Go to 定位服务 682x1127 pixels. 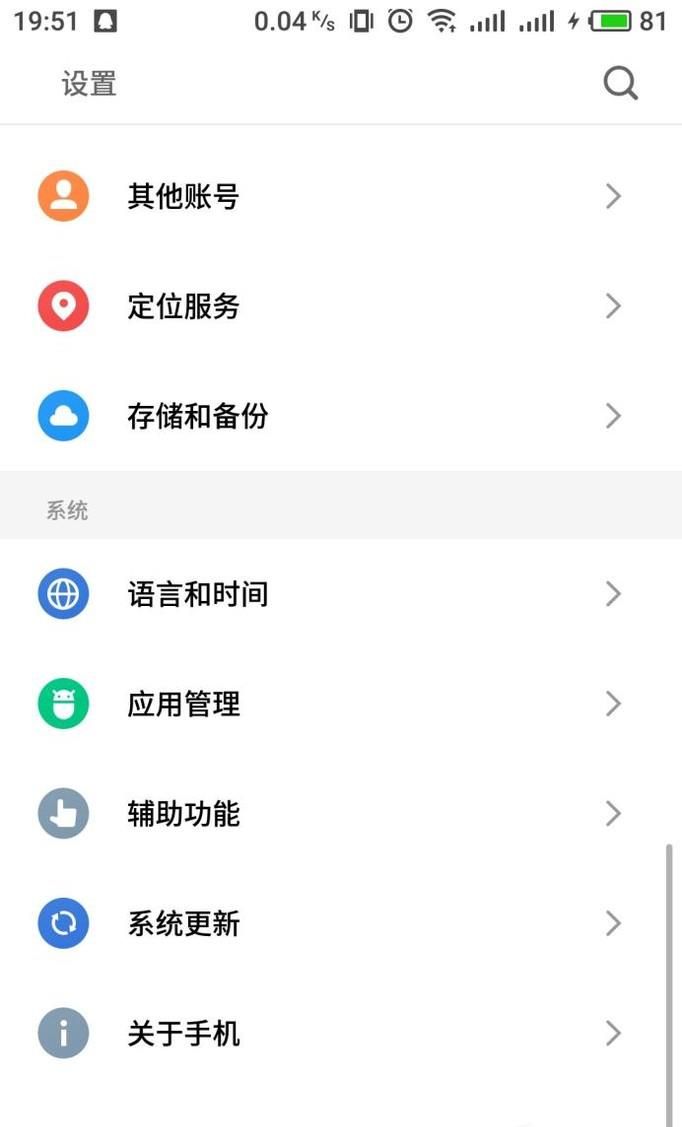(x=183, y=306)
